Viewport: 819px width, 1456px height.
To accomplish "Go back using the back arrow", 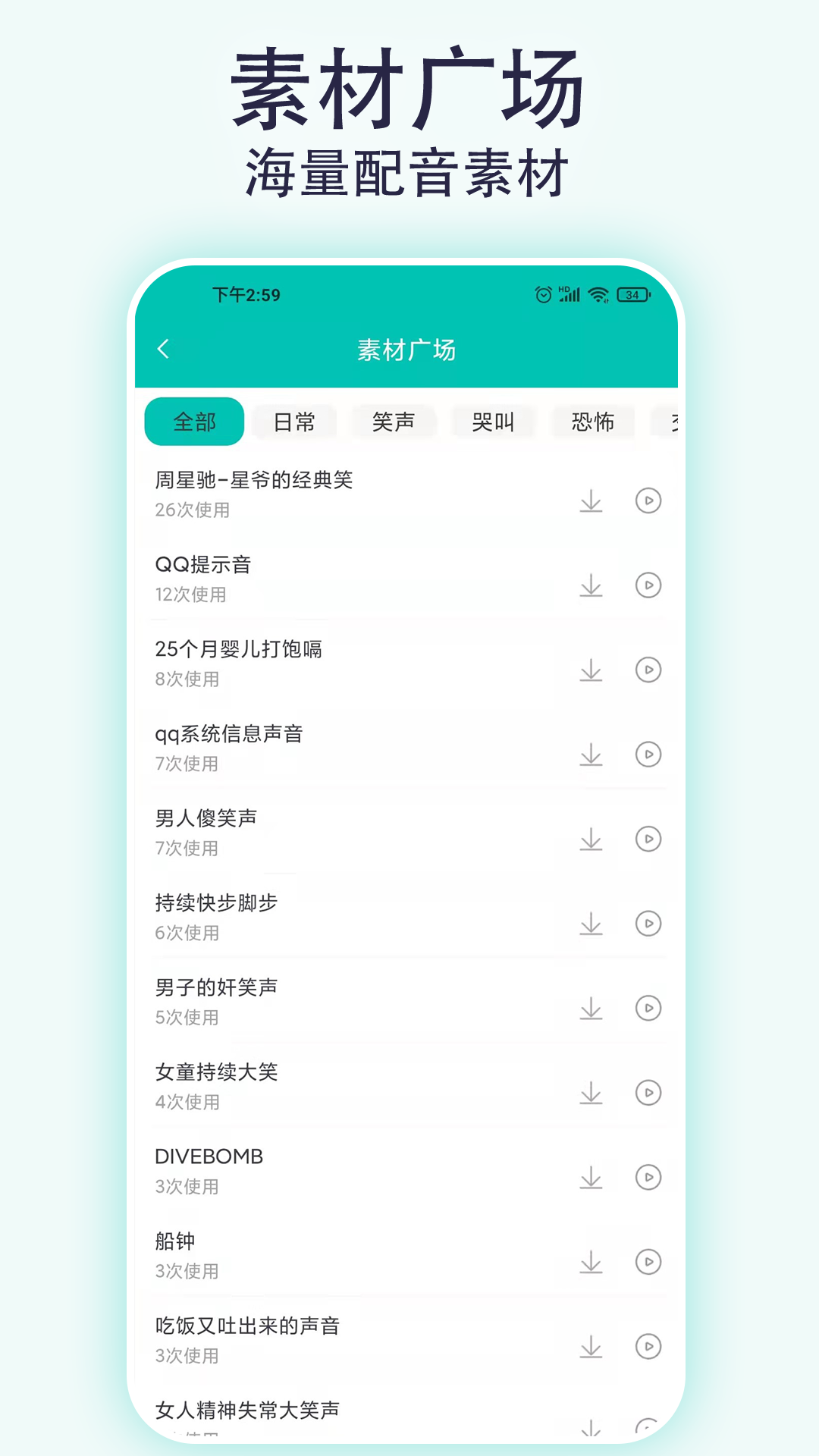I will (163, 349).
